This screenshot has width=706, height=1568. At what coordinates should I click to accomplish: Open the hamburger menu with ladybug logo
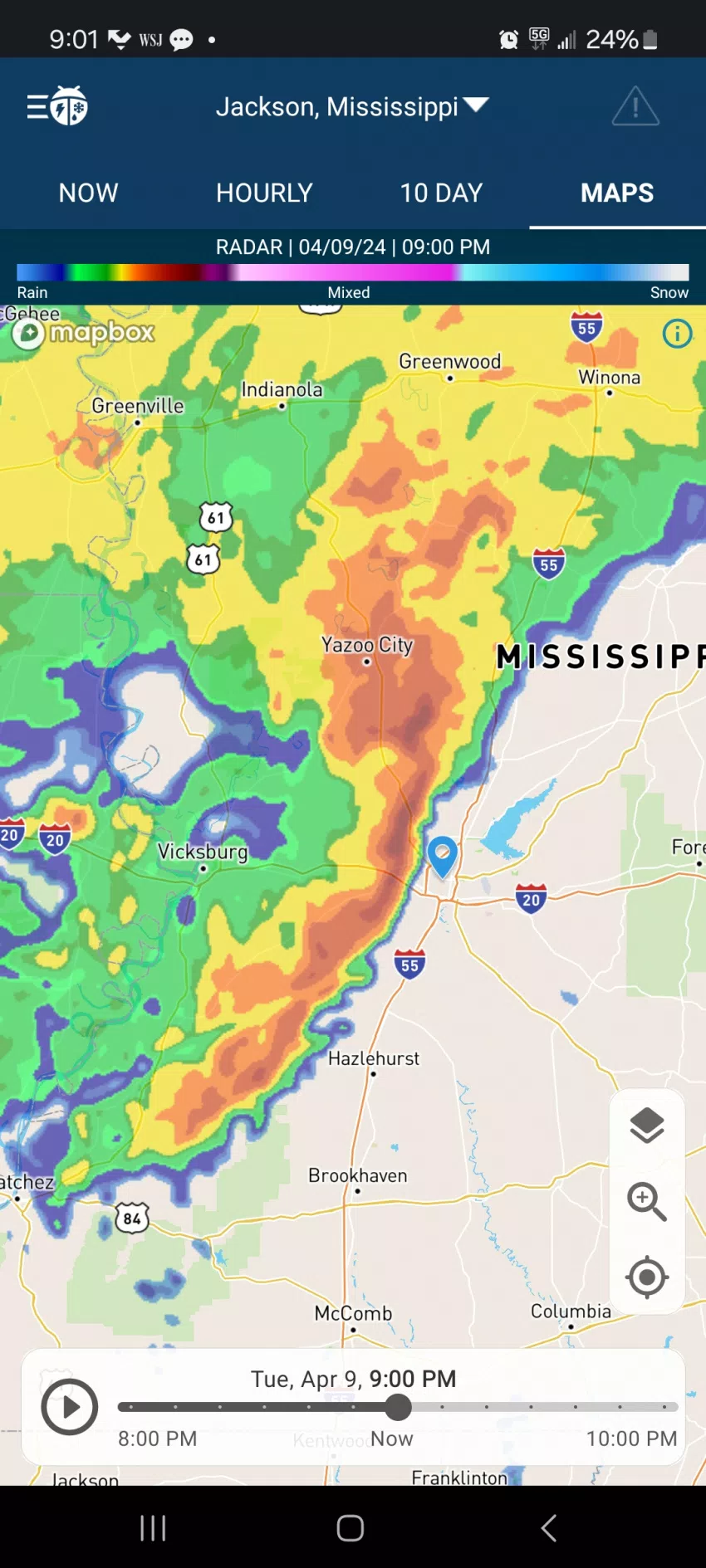pos(57,106)
